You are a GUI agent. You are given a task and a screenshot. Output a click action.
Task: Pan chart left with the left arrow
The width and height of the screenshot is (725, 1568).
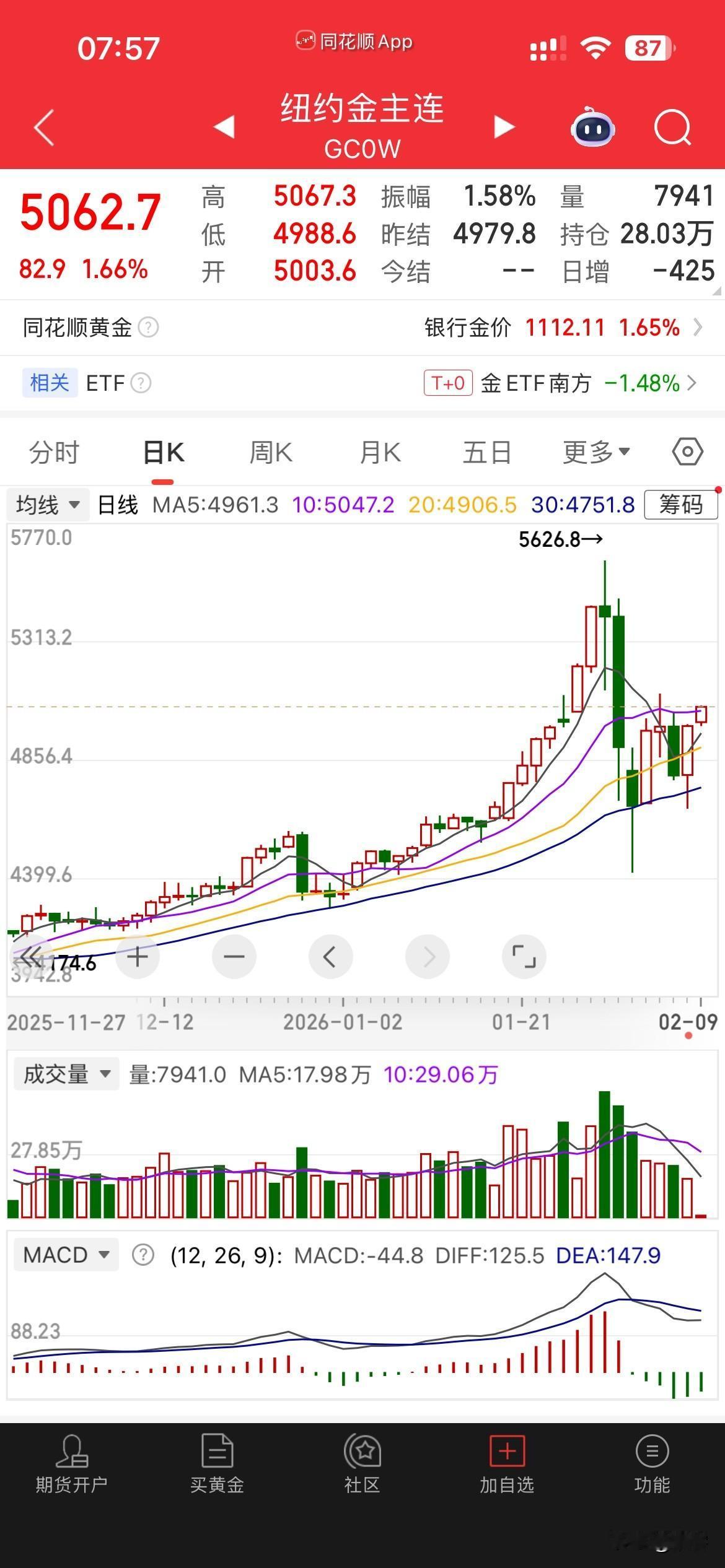(330, 956)
